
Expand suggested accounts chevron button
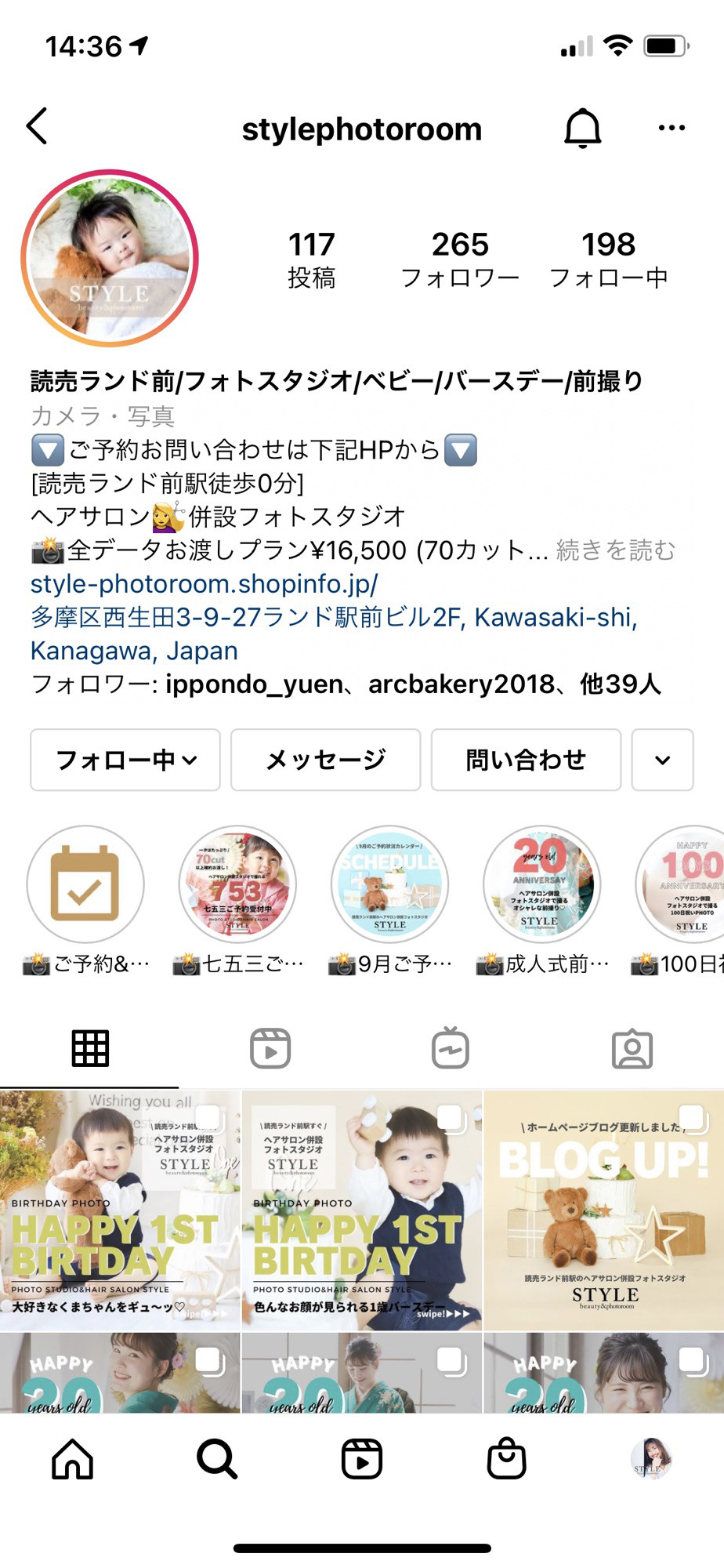pos(663,760)
